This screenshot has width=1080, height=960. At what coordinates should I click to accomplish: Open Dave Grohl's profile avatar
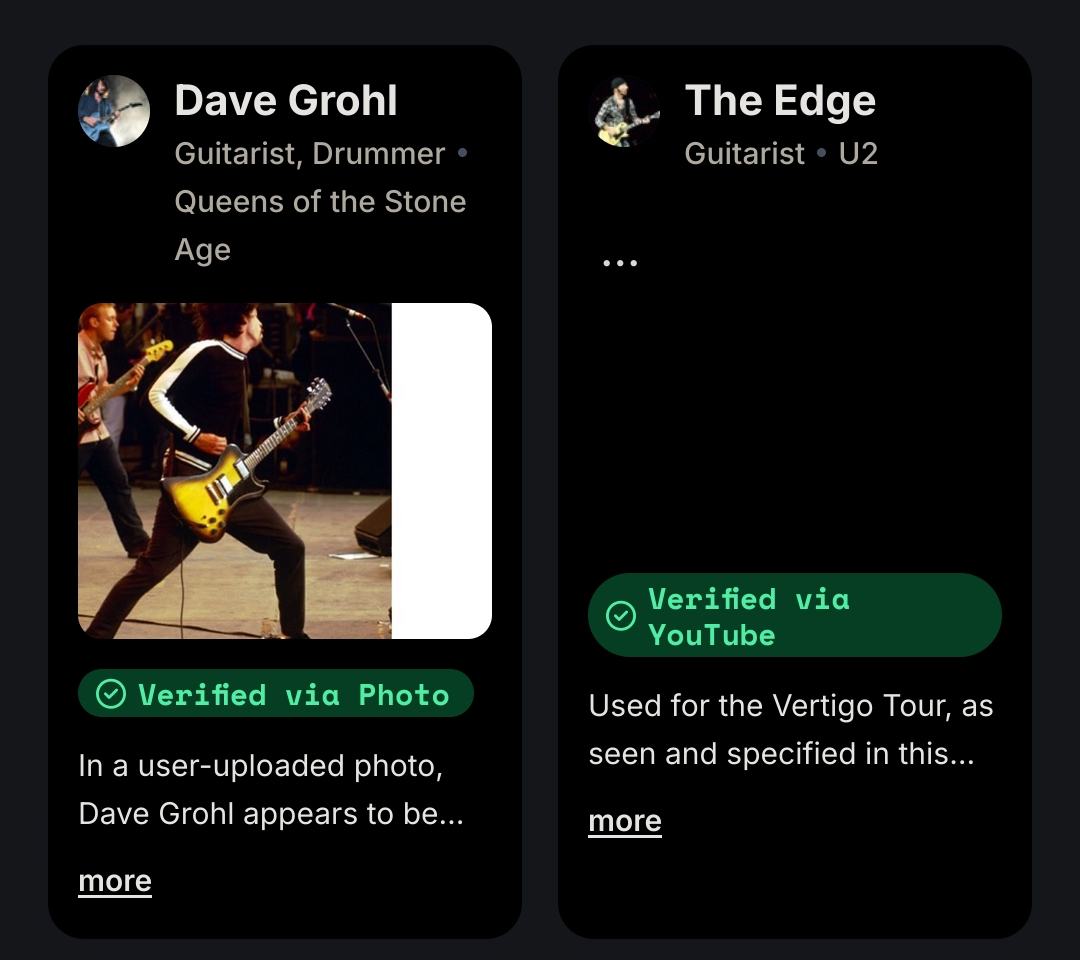(x=114, y=111)
